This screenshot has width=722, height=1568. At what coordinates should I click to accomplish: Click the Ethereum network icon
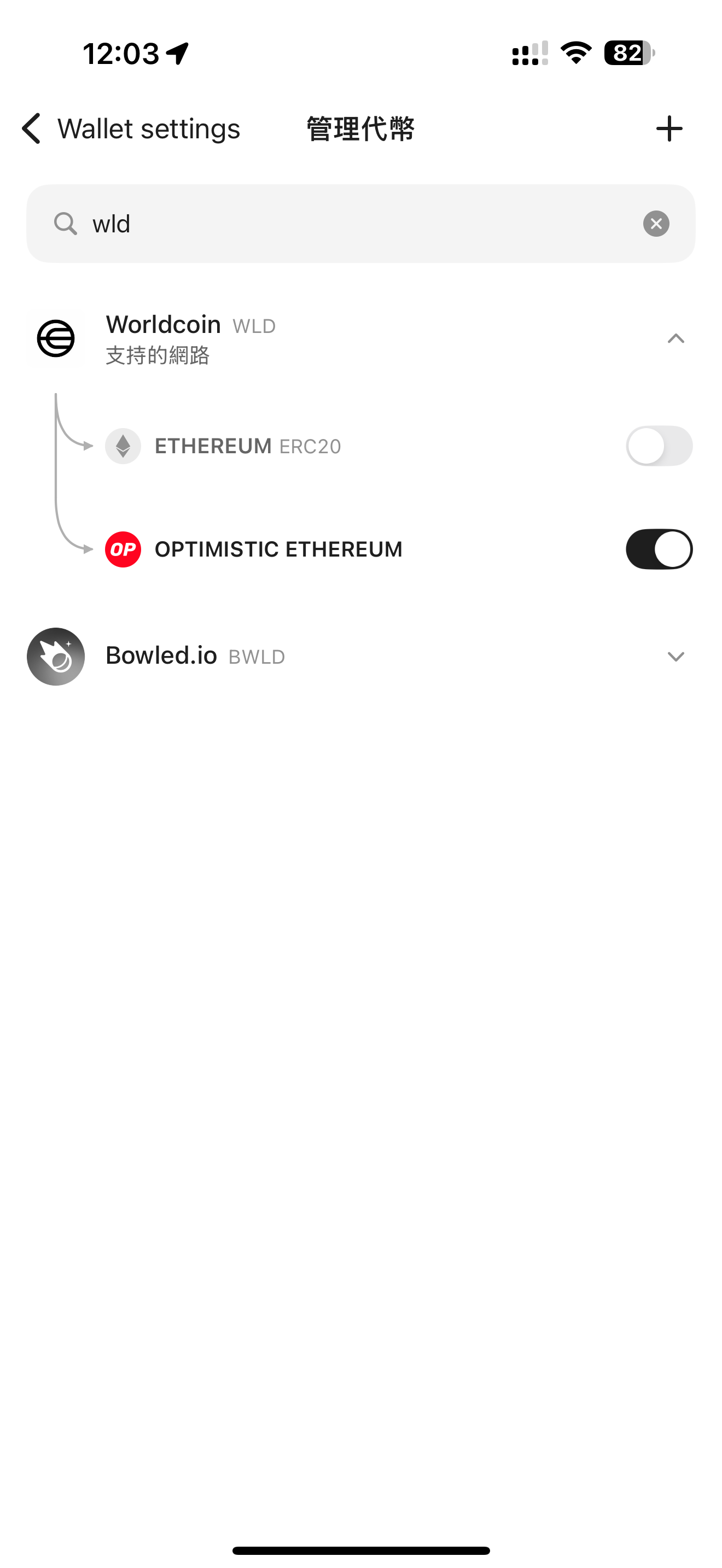(x=123, y=446)
